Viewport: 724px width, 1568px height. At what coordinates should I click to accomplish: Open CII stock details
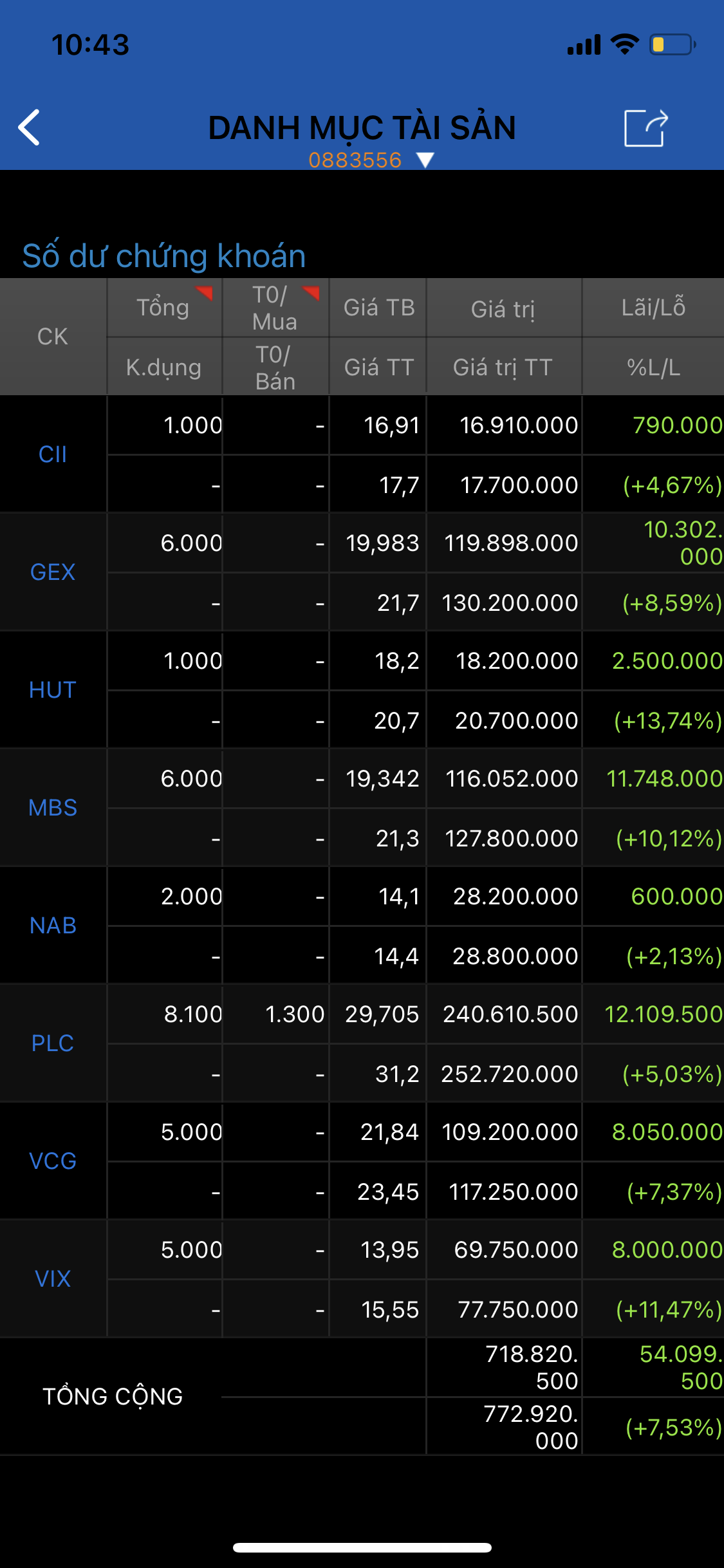pos(53,454)
